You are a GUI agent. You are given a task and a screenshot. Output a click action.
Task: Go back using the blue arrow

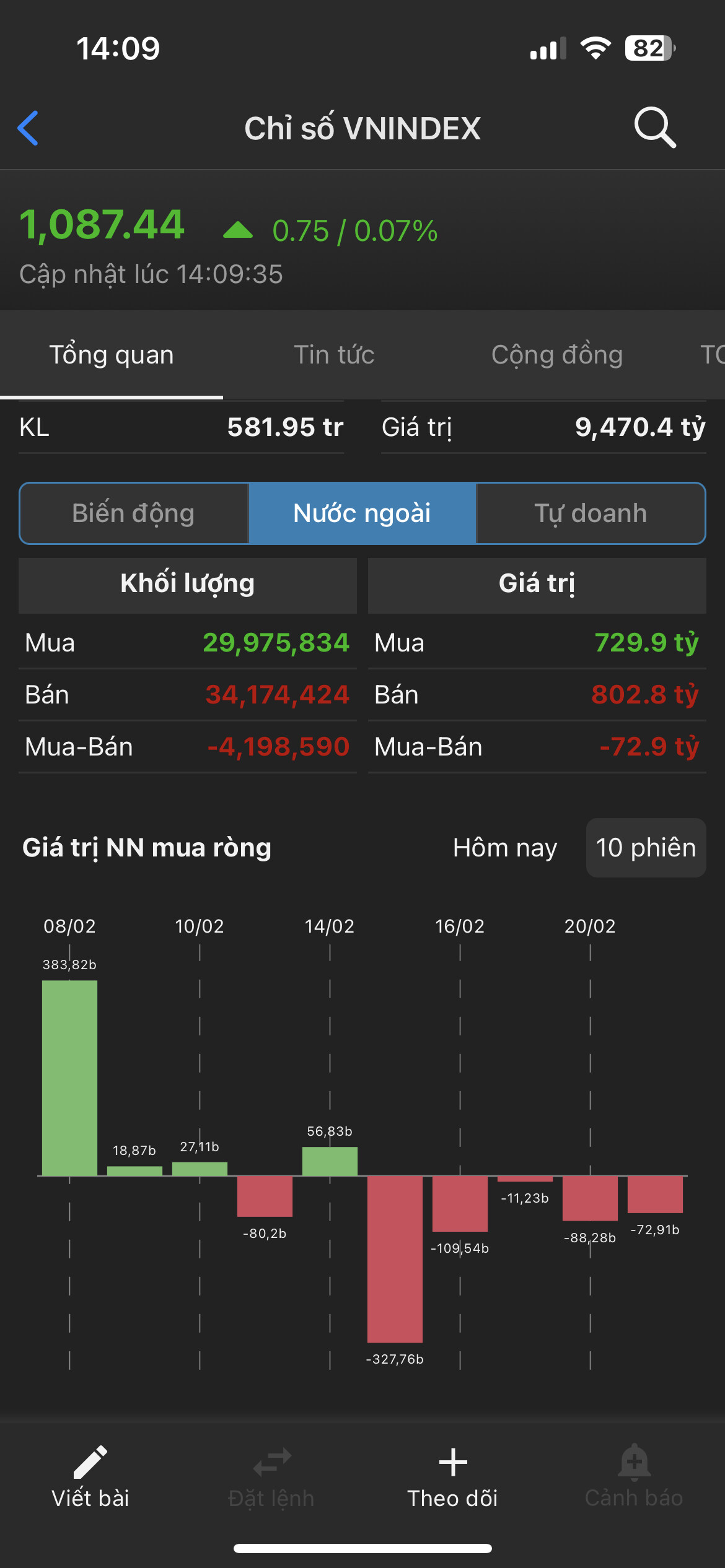[29, 128]
